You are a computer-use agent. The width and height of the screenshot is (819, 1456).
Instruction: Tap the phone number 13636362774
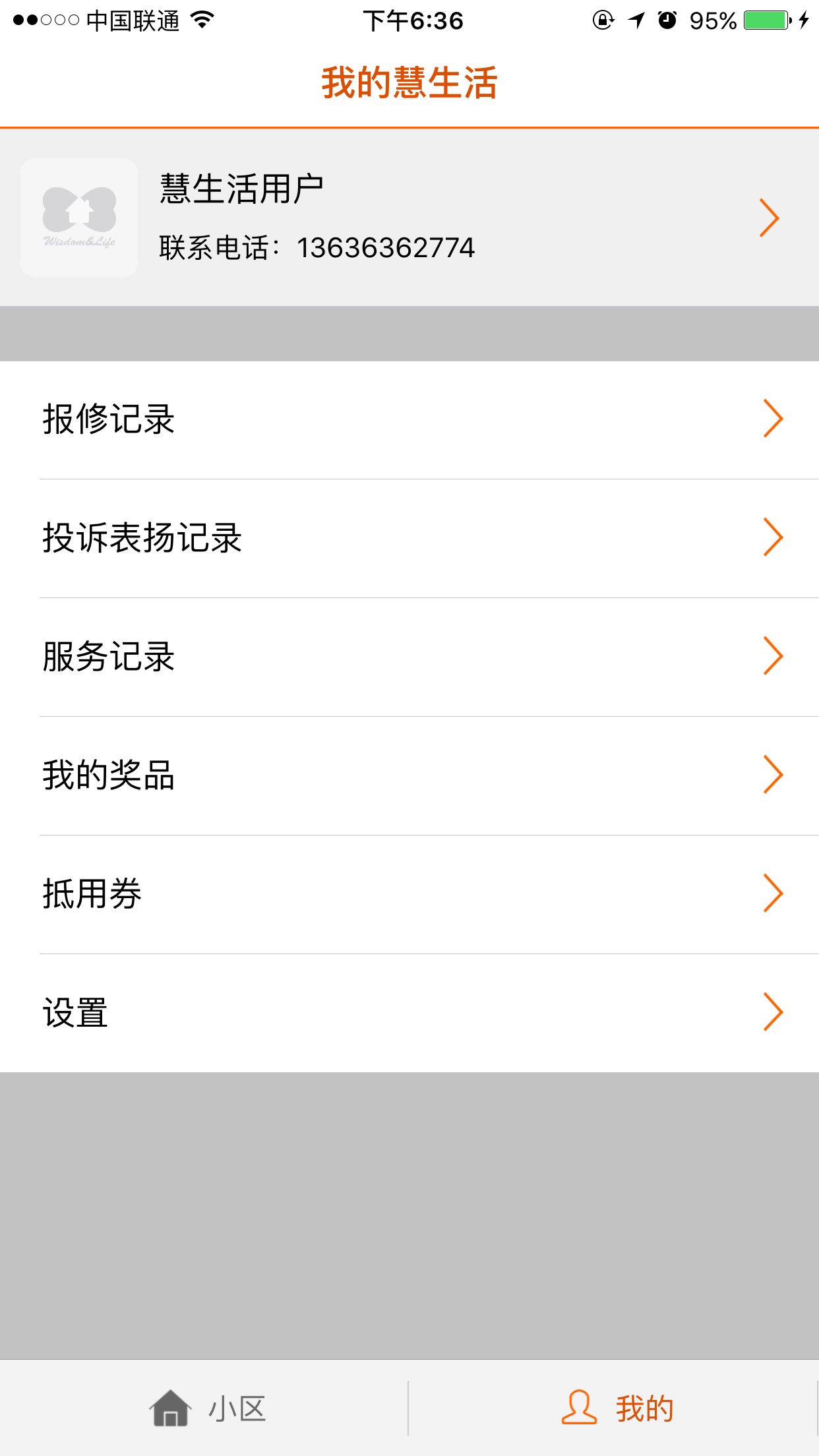click(386, 246)
